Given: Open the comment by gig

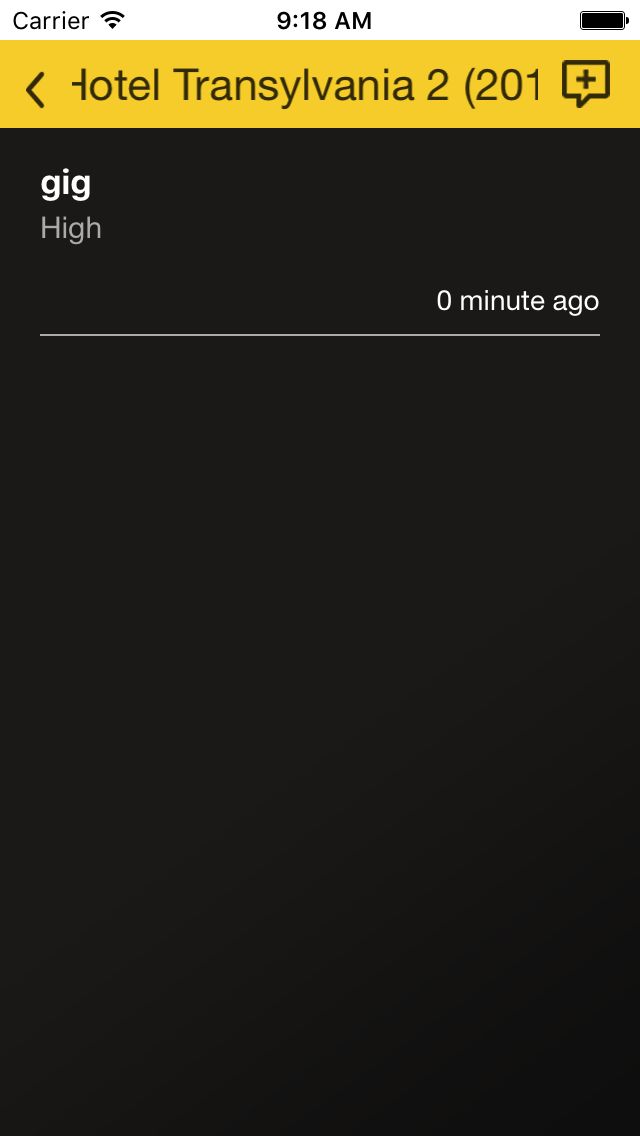Looking at the screenshot, I should tap(320, 240).
